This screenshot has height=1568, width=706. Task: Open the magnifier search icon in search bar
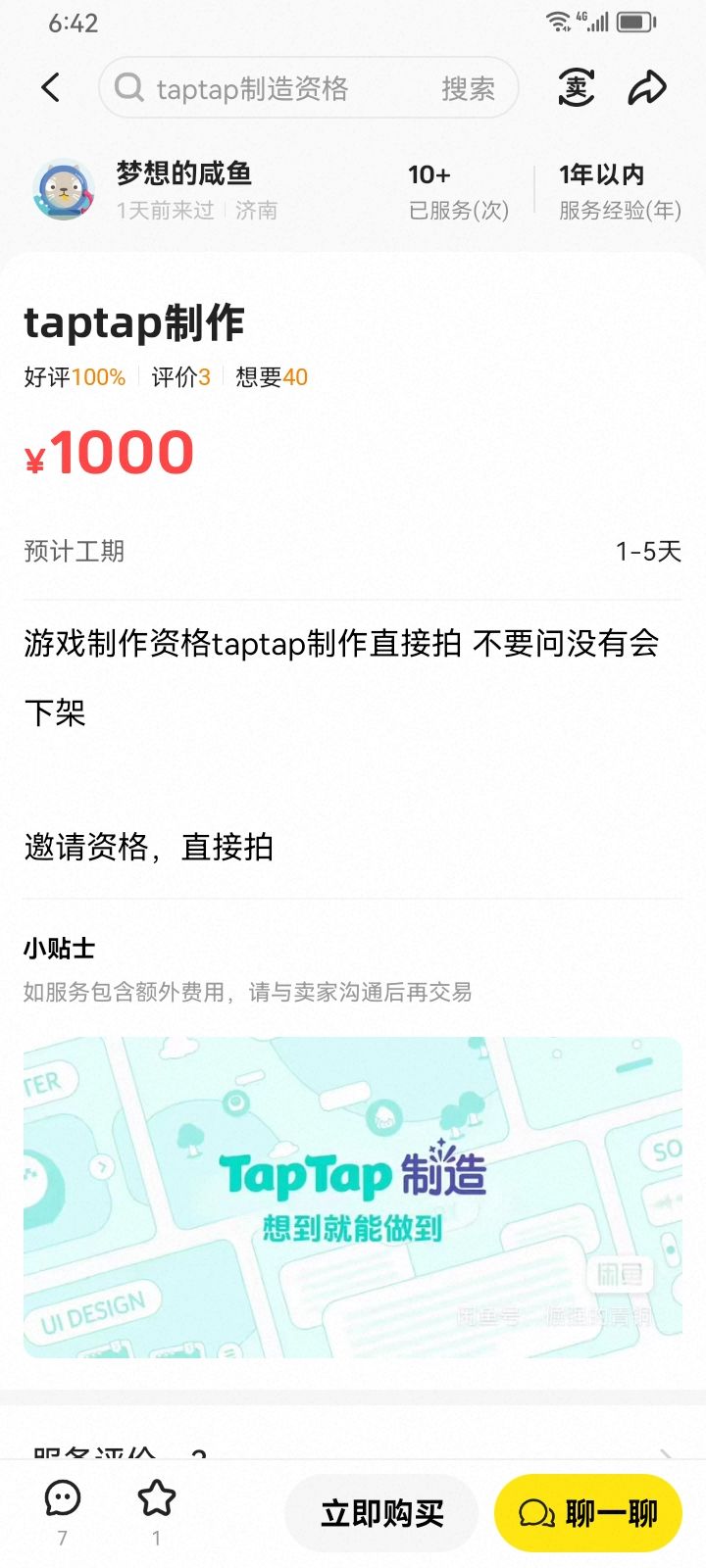128,88
